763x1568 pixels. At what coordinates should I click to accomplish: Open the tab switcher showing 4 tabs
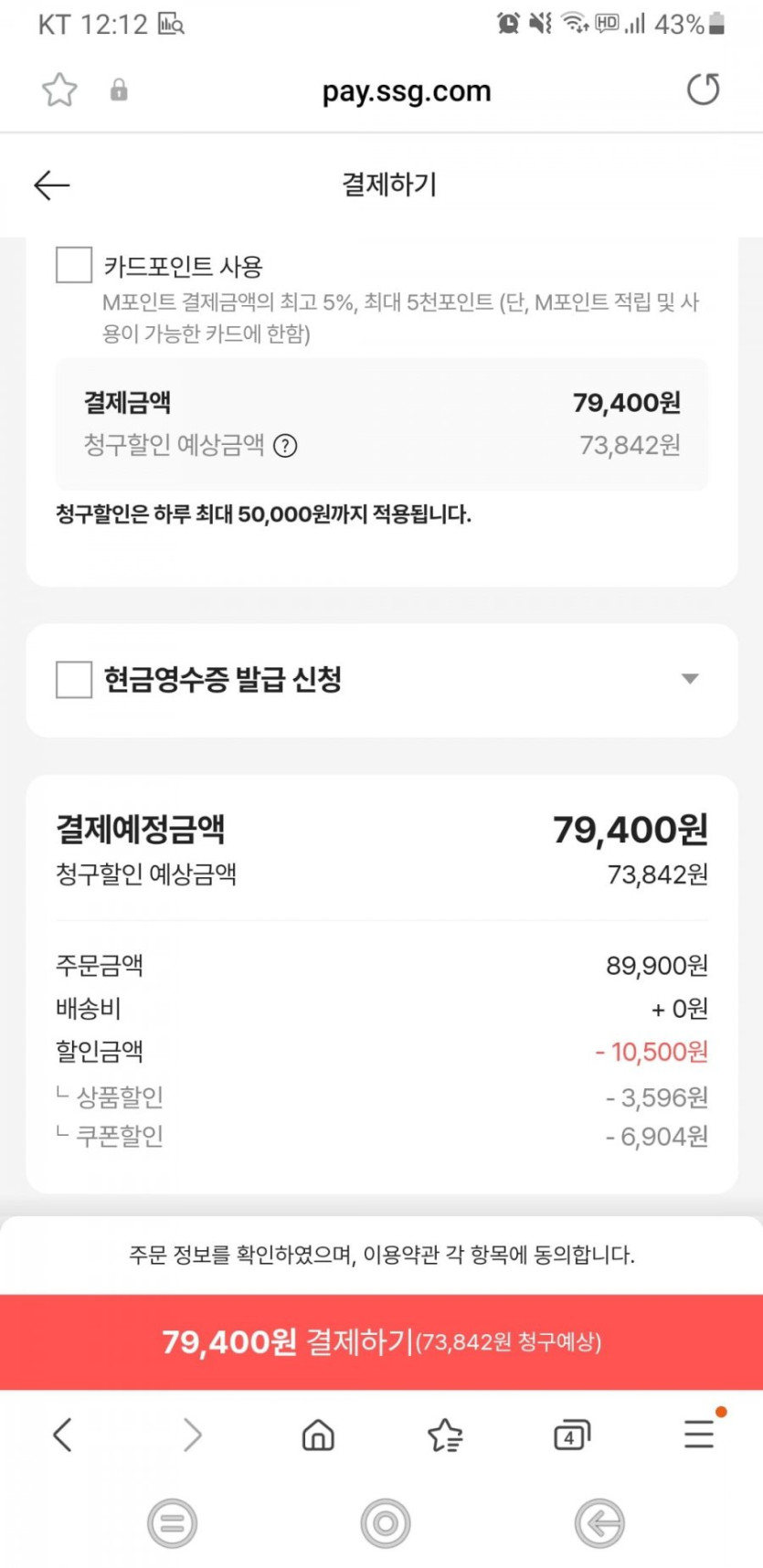[570, 1435]
